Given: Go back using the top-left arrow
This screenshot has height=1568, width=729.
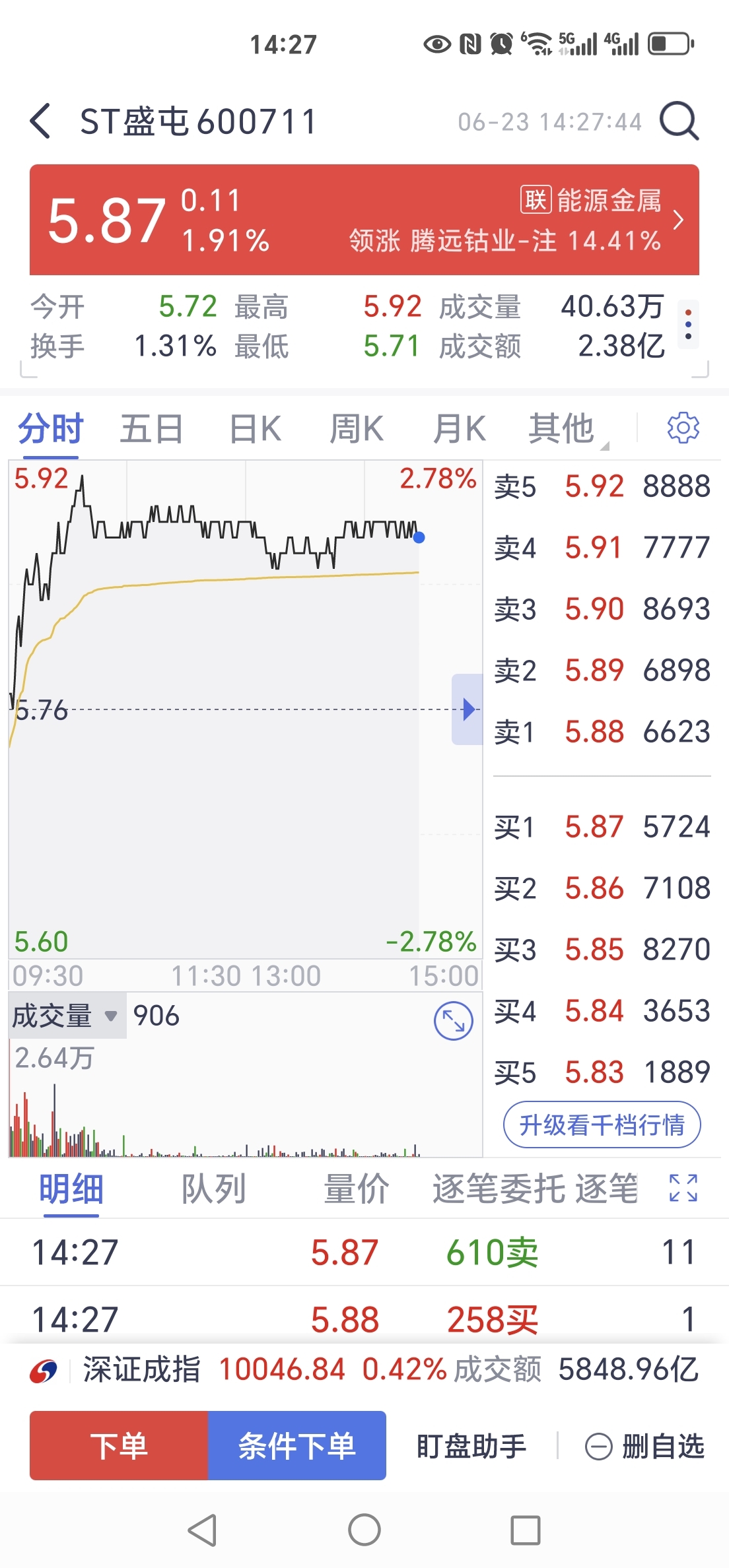Looking at the screenshot, I should click(40, 121).
